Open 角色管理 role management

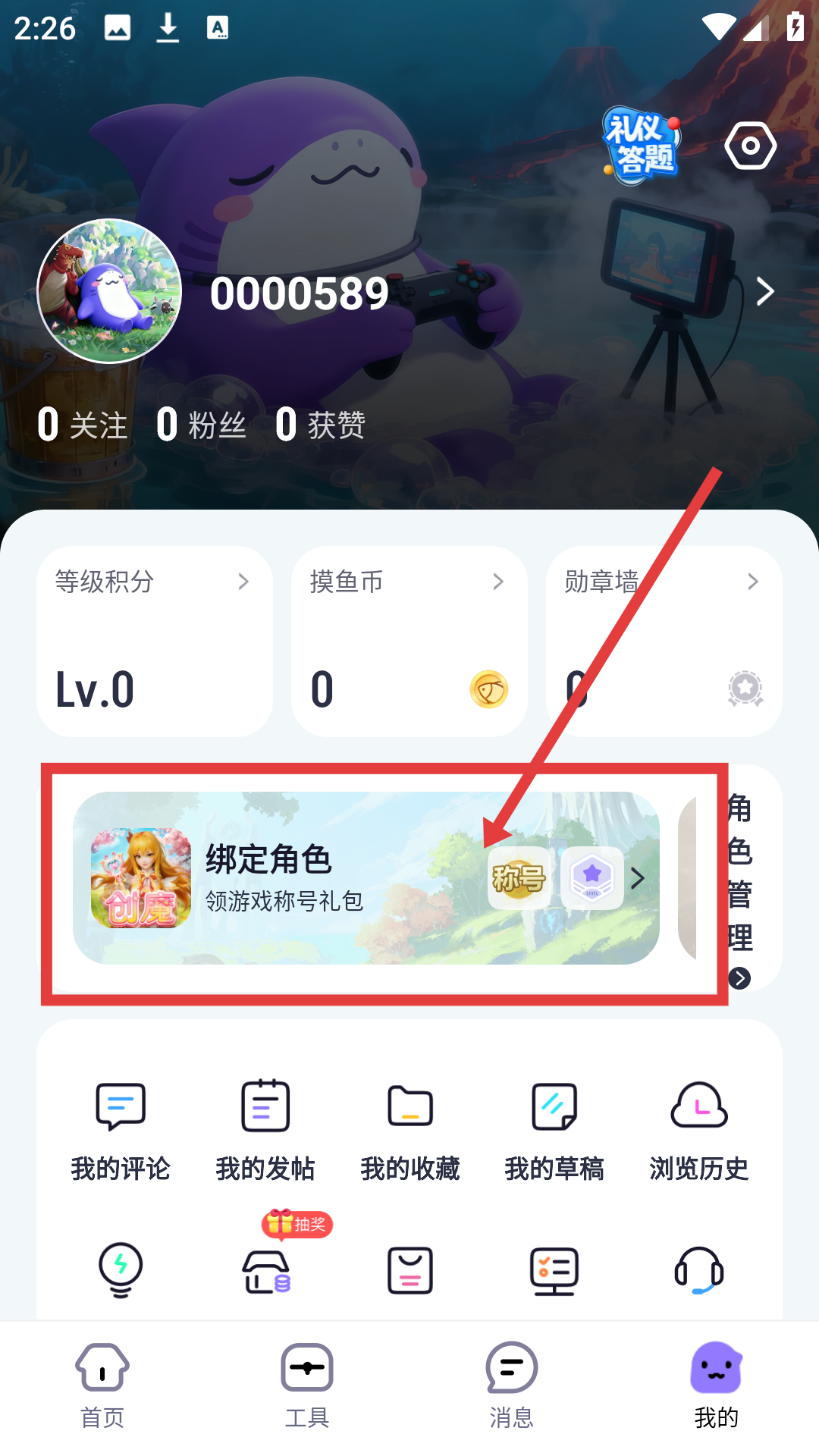(x=741, y=880)
